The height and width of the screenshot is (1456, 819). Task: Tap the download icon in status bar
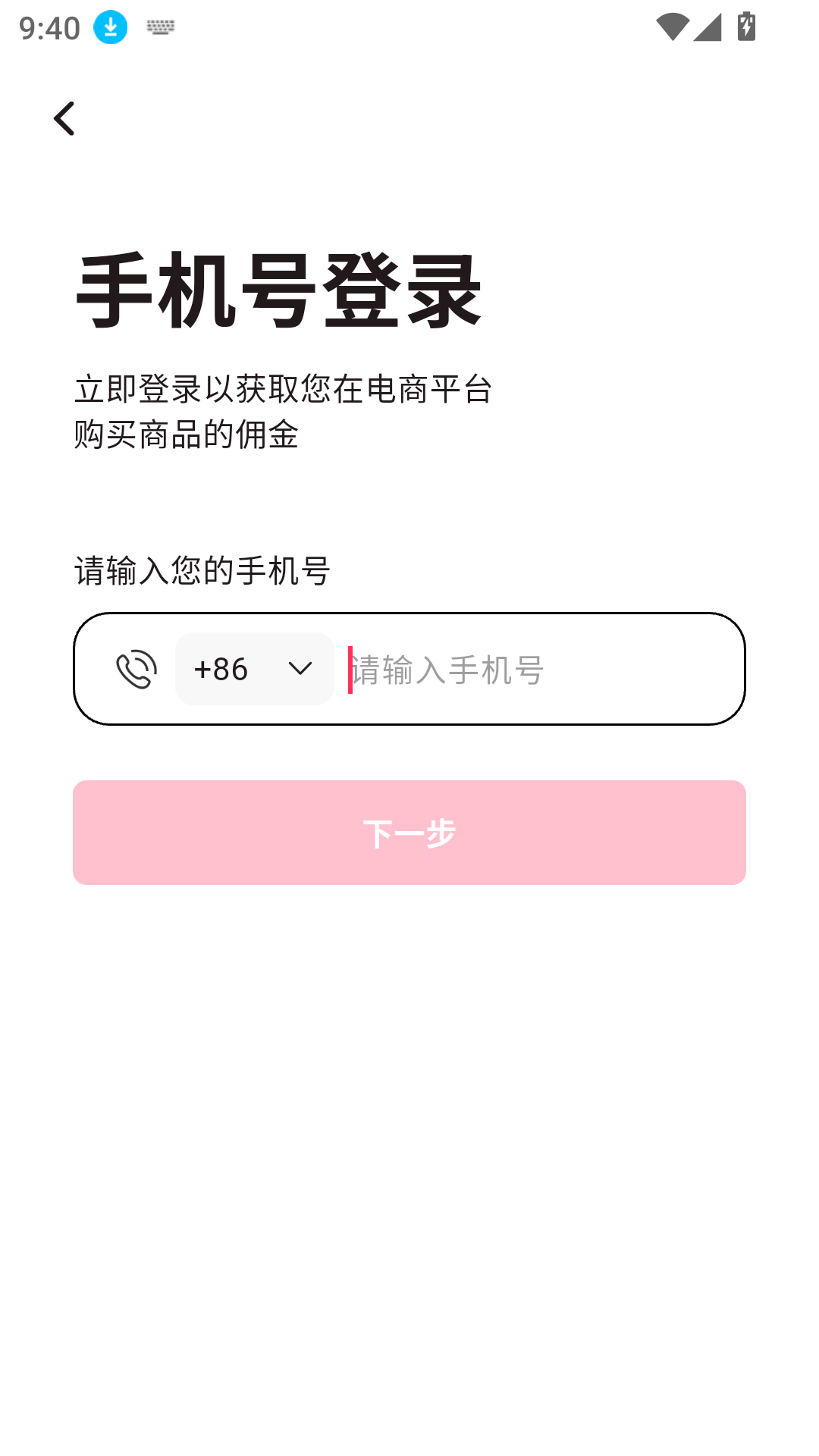click(108, 26)
